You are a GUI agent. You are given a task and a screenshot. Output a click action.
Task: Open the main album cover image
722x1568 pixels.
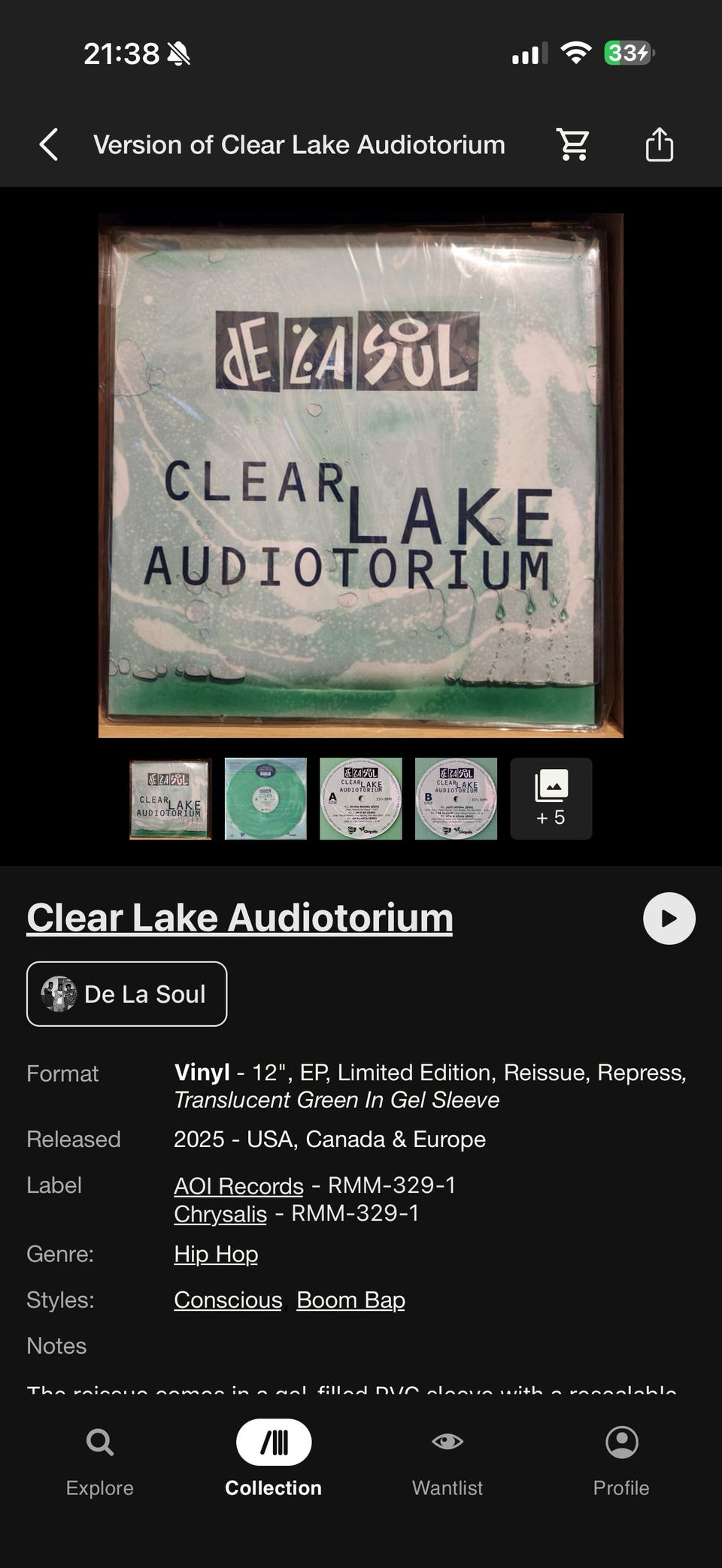[361, 475]
